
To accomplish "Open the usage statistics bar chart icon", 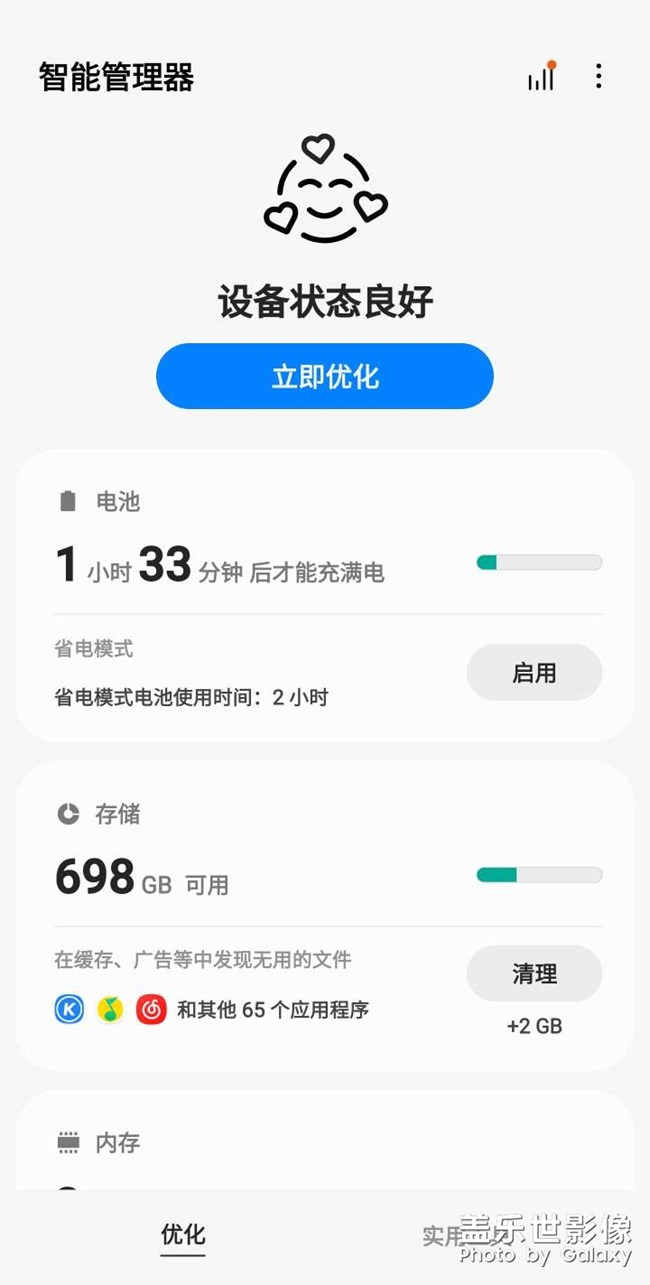I will point(541,77).
